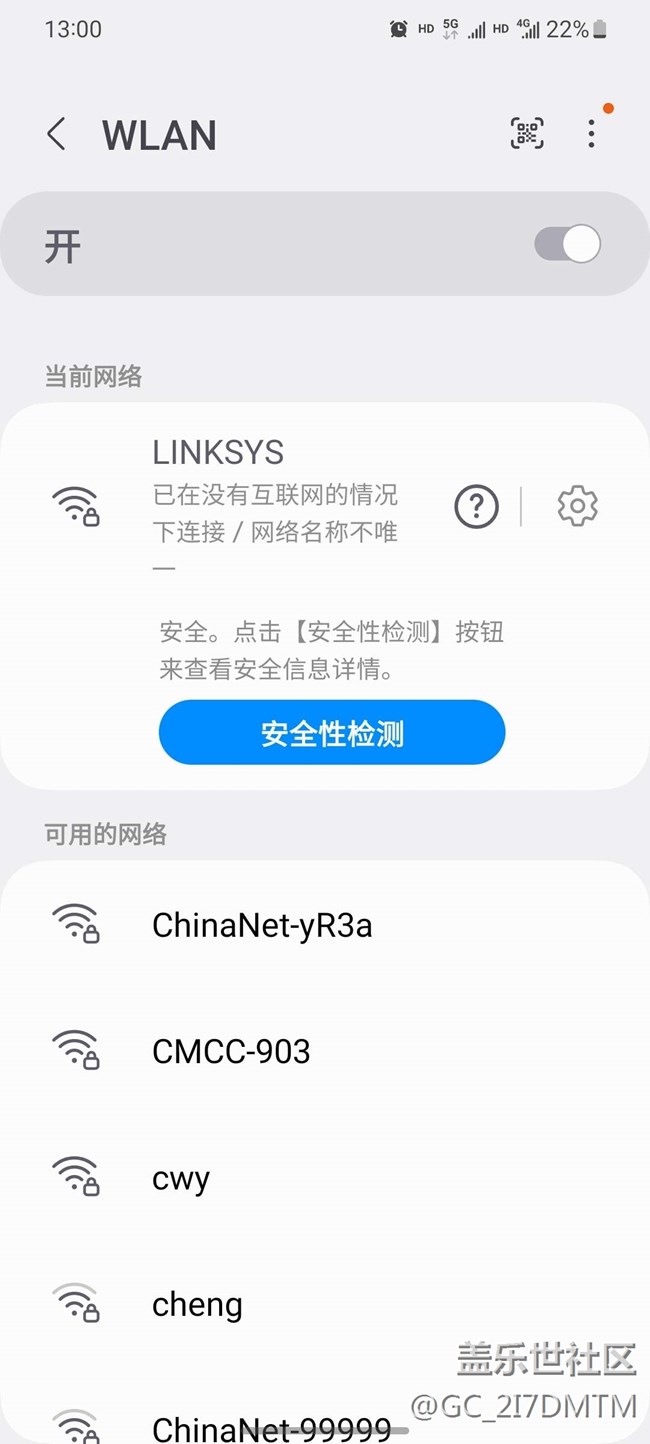Turn off the WLAN switch
Viewport: 650px width, 1444px height.
567,244
